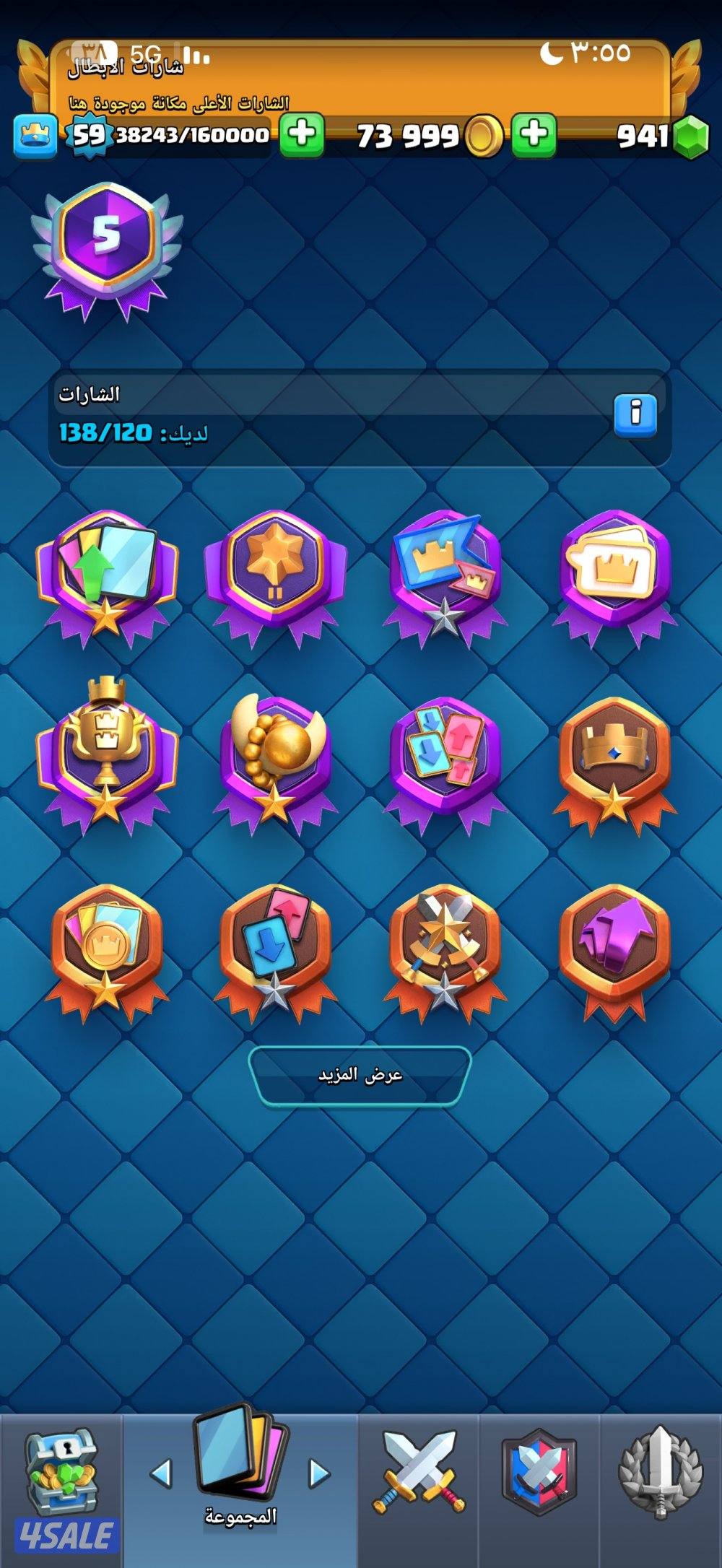Open the level 5 purple badge
This screenshot has height=1568, width=722.
click(x=106, y=245)
